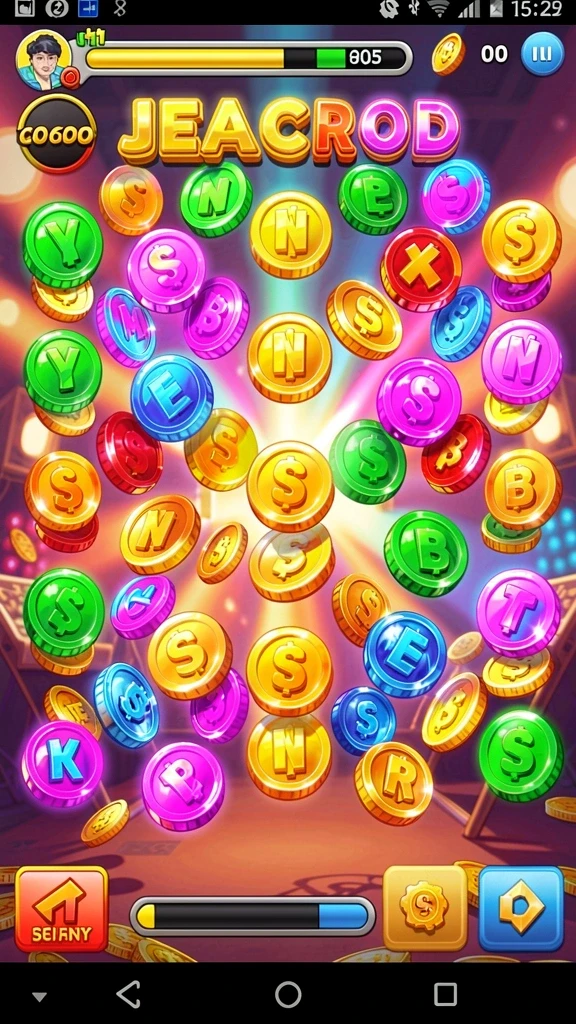This screenshot has width=576, height=1024.
Task: Select the pink K coin
Action: [63, 763]
